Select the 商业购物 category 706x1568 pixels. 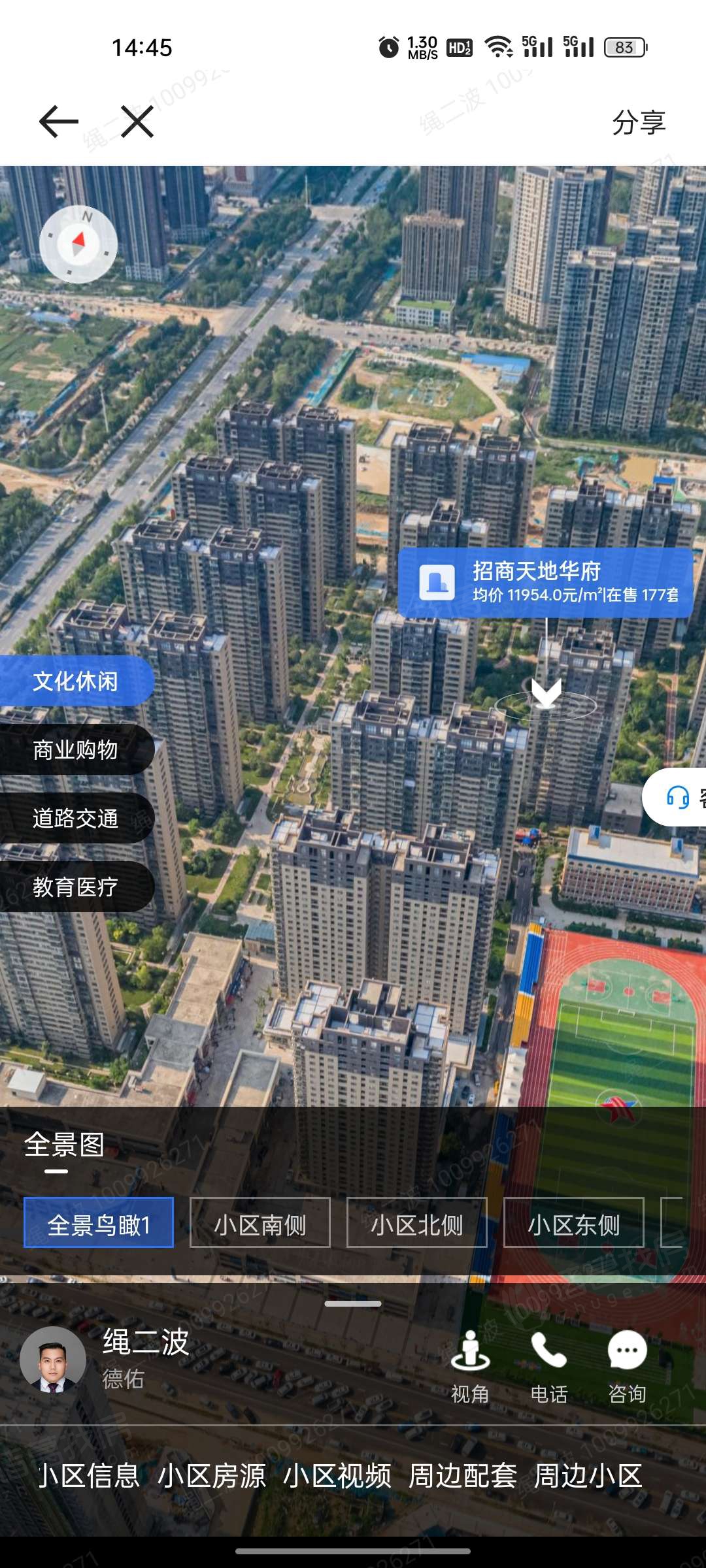[x=76, y=749]
